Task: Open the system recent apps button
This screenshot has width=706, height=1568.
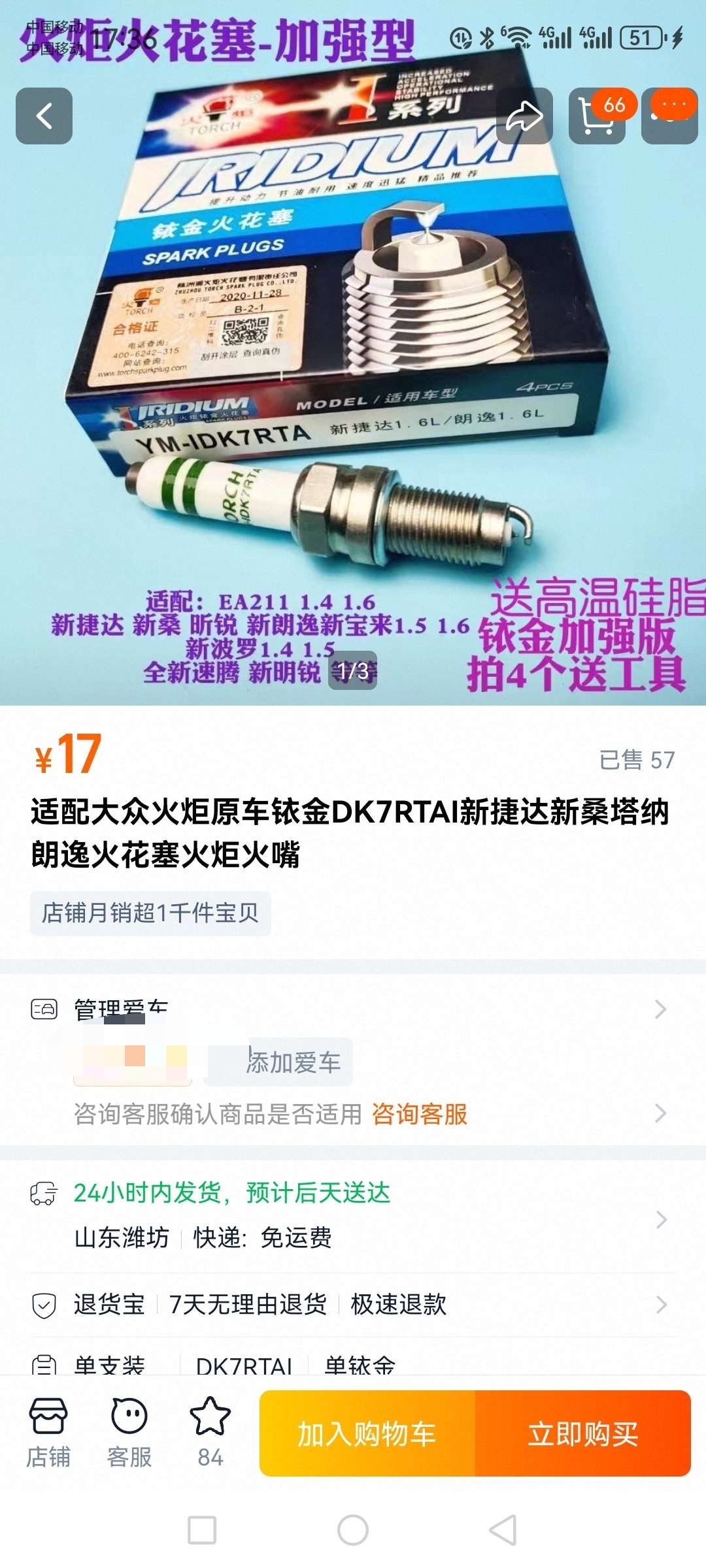Action: (202, 1529)
